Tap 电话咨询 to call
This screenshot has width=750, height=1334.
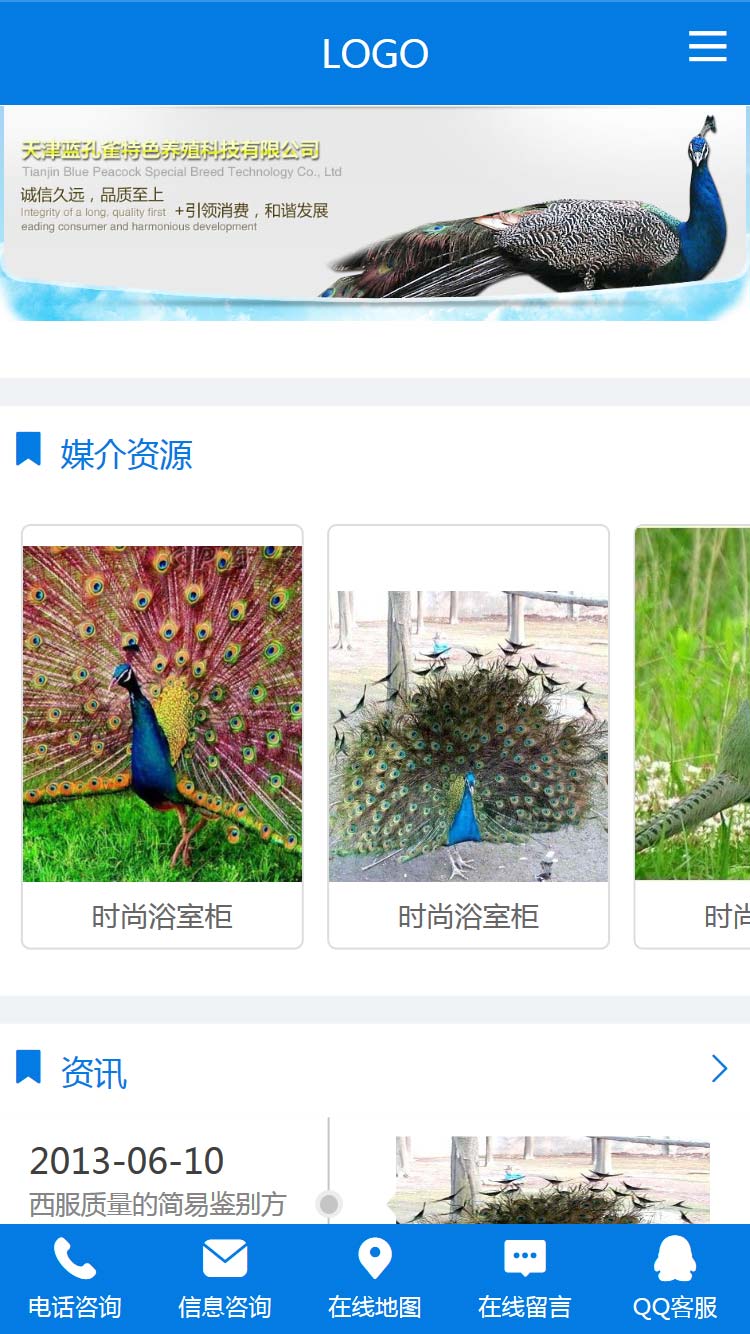click(75, 1279)
